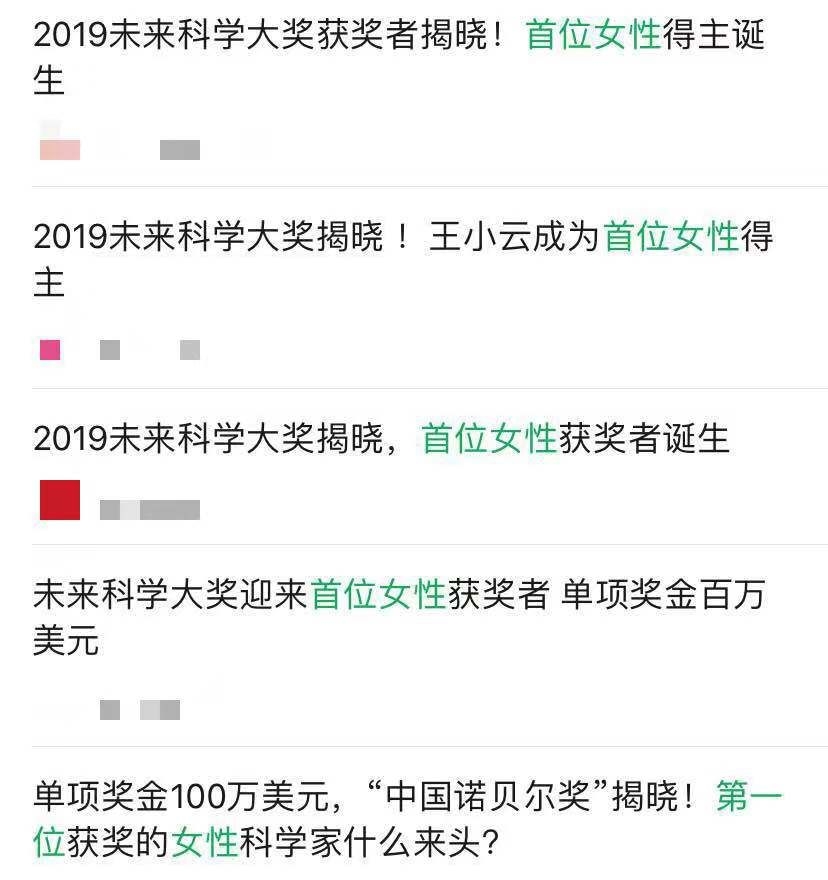This screenshot has width=828, height=880.
Task: Open article '2019未来科学大奖揭晓，首位女性获奖者诞生'
Action: [381, 439]
